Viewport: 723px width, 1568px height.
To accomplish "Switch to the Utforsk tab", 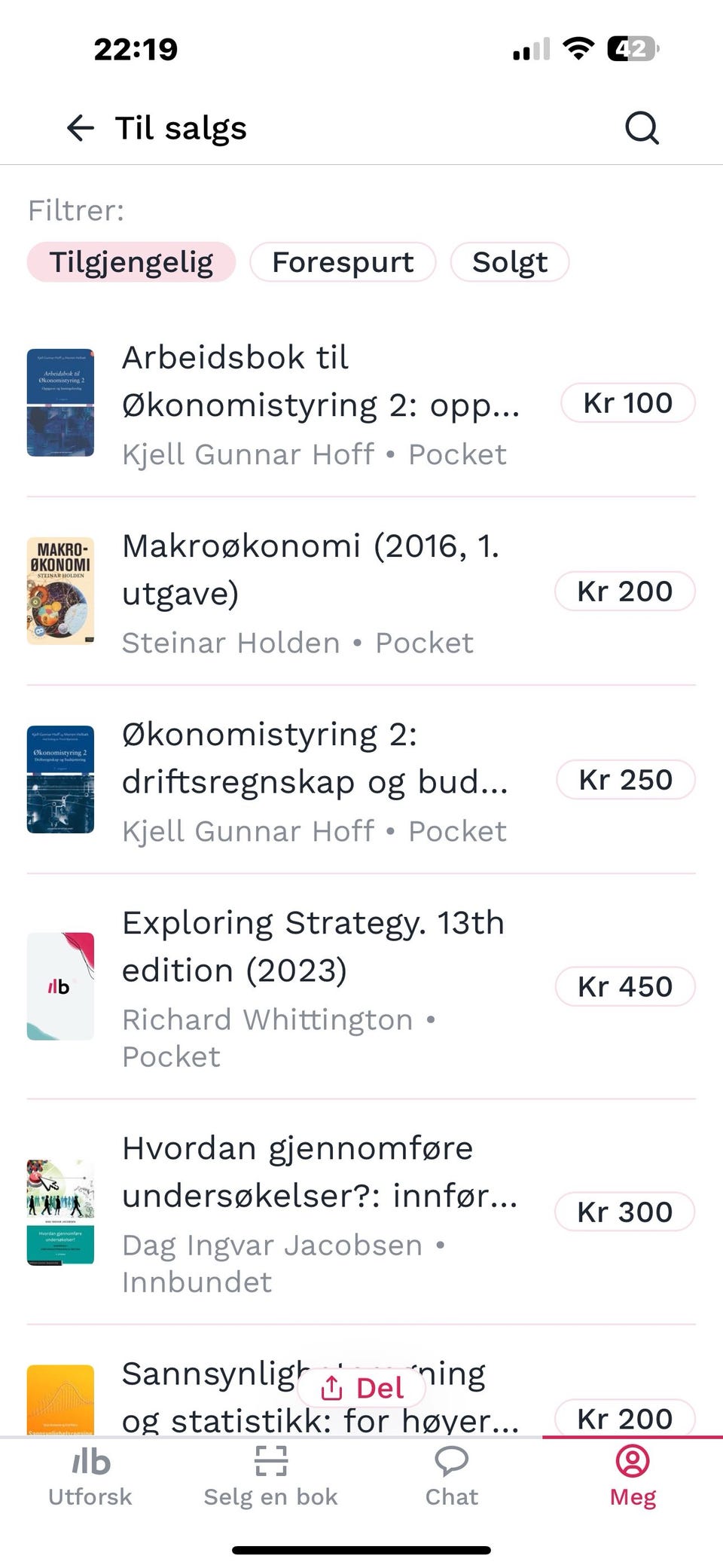I will click(x=90, y=1477).
